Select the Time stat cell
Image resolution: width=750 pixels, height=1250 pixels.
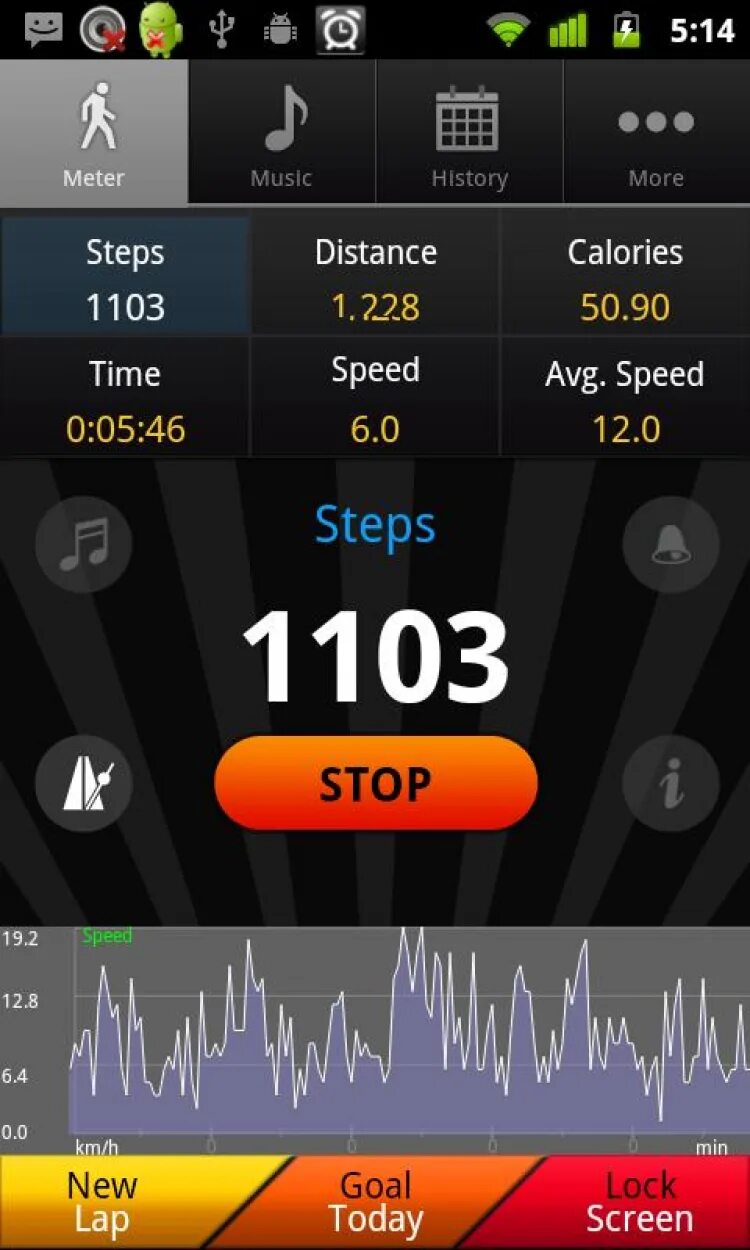[125, 399]
